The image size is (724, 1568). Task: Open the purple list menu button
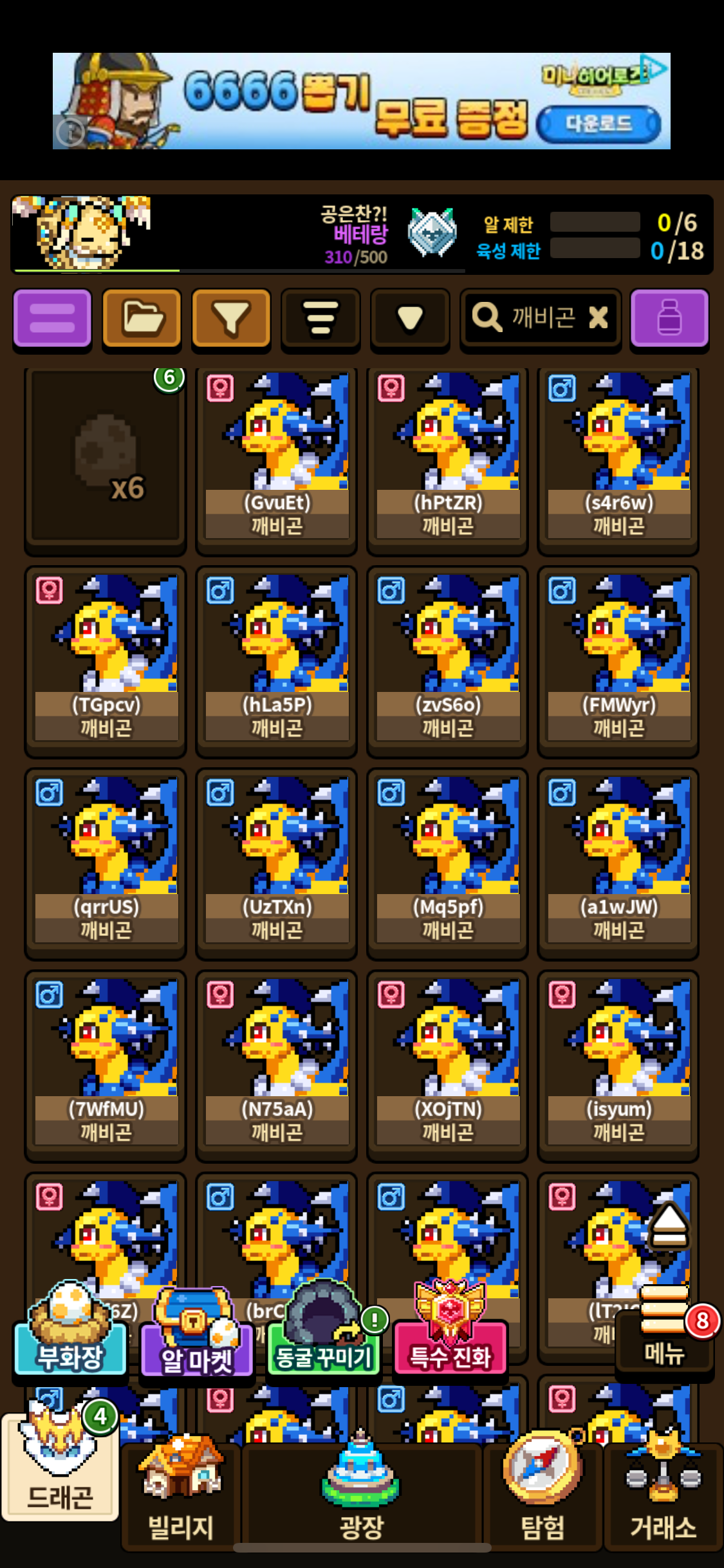(x=52, y=318)
